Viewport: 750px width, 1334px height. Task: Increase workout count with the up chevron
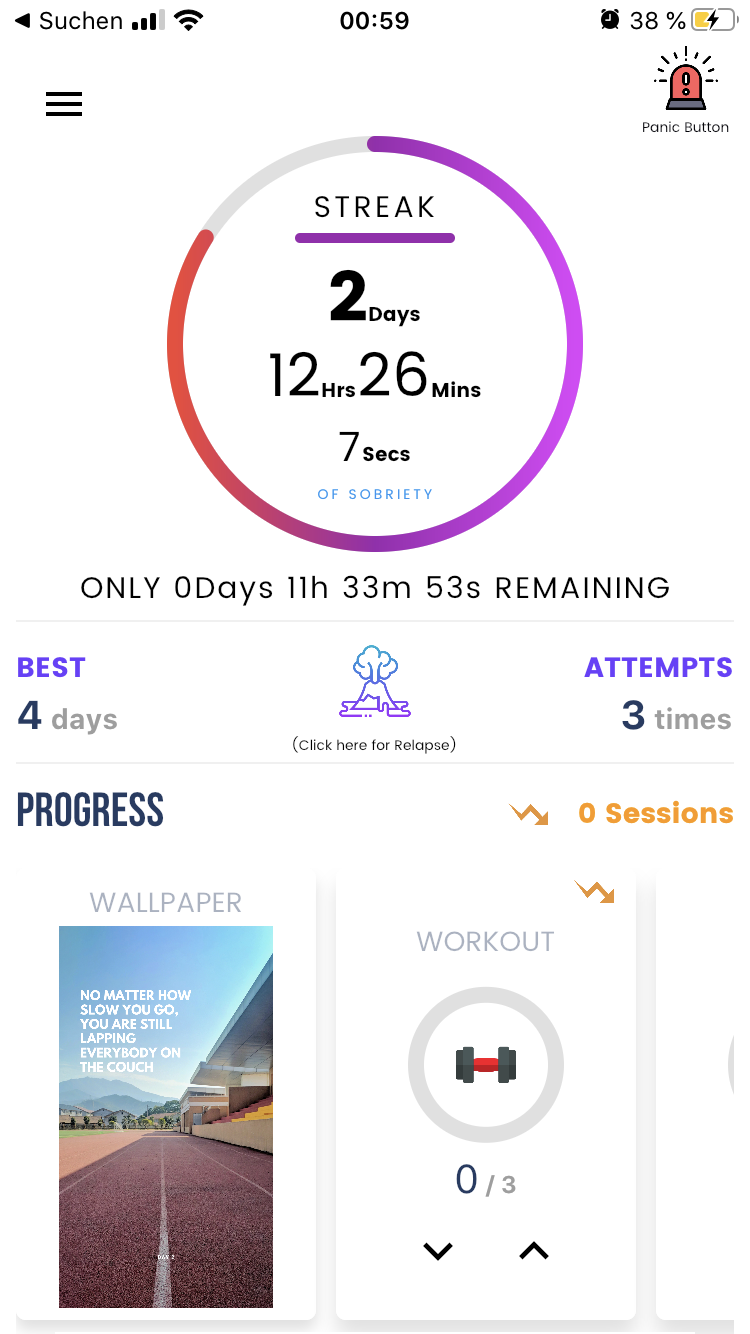point(534,1251)
